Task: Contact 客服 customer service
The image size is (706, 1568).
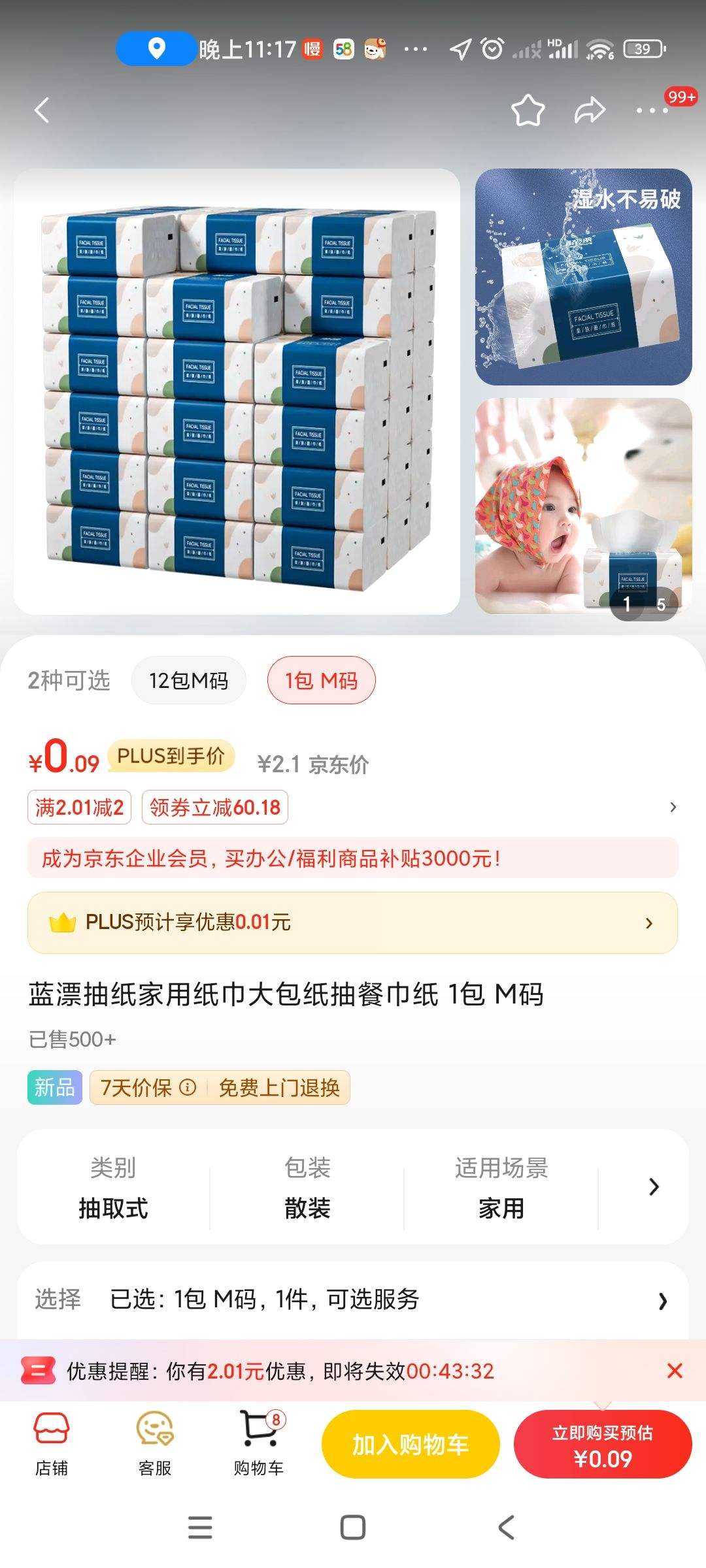Action: coord(155,1444)
